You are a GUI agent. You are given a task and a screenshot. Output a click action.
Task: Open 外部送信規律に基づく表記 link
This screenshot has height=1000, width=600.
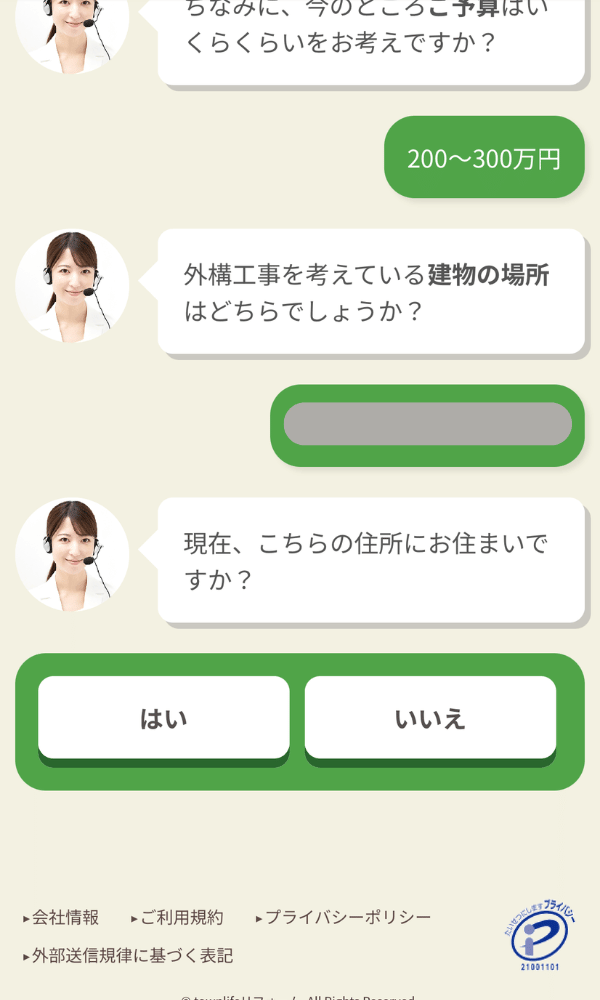point(132,955)
